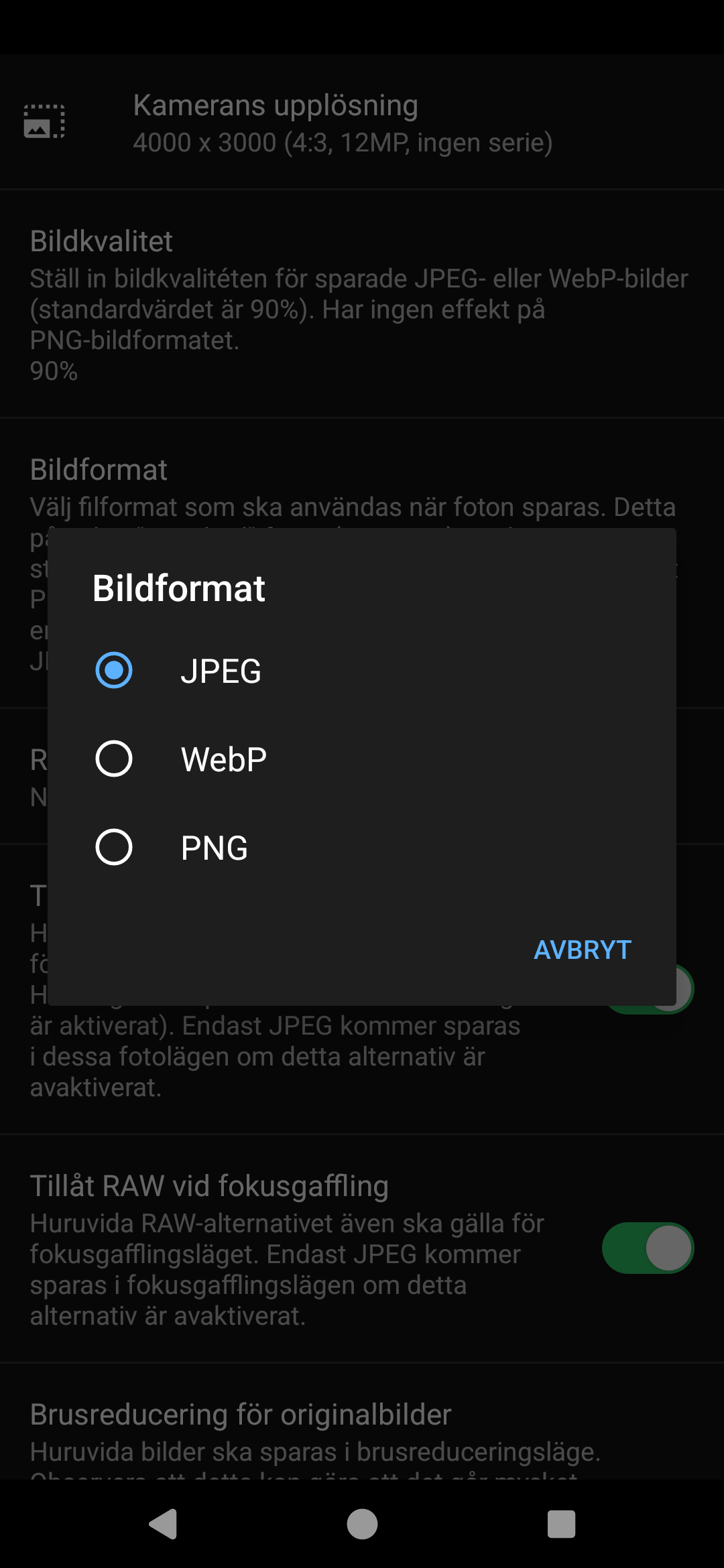This screenshot has width=724, height=1568.
Task: Go to the home screen
Action: point(362,1524)
